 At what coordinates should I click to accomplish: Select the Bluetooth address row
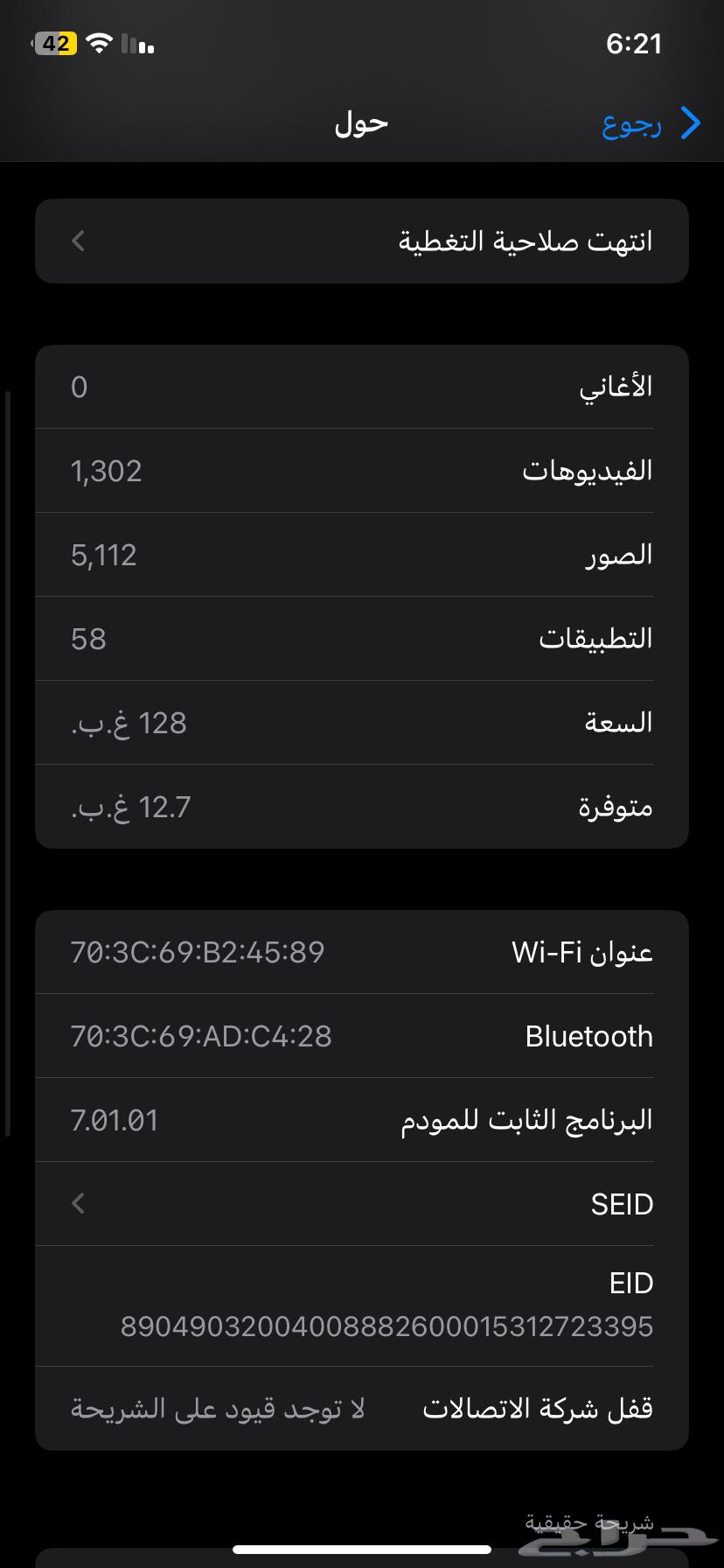tap(361, 1035)
